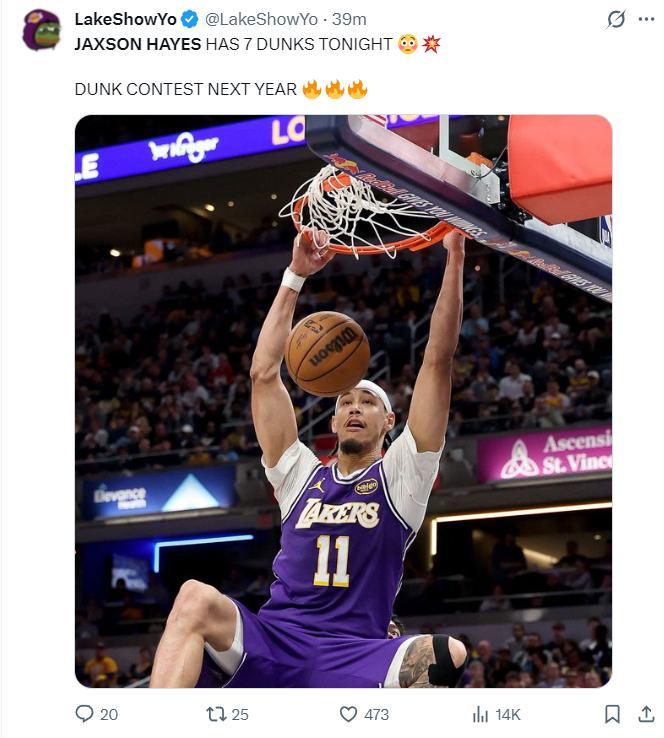The width and height of the screenshot is (664, 738).
Task: Open the LakeShowYo account name link
Action: click(124, 19)
